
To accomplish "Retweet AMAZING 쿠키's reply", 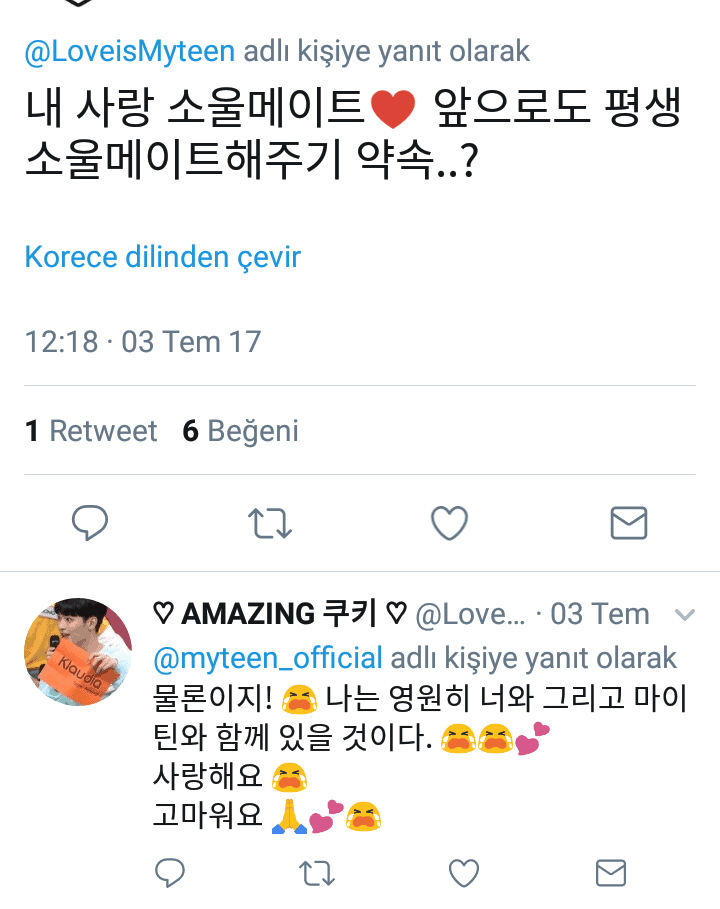I will tap(317, 873).
